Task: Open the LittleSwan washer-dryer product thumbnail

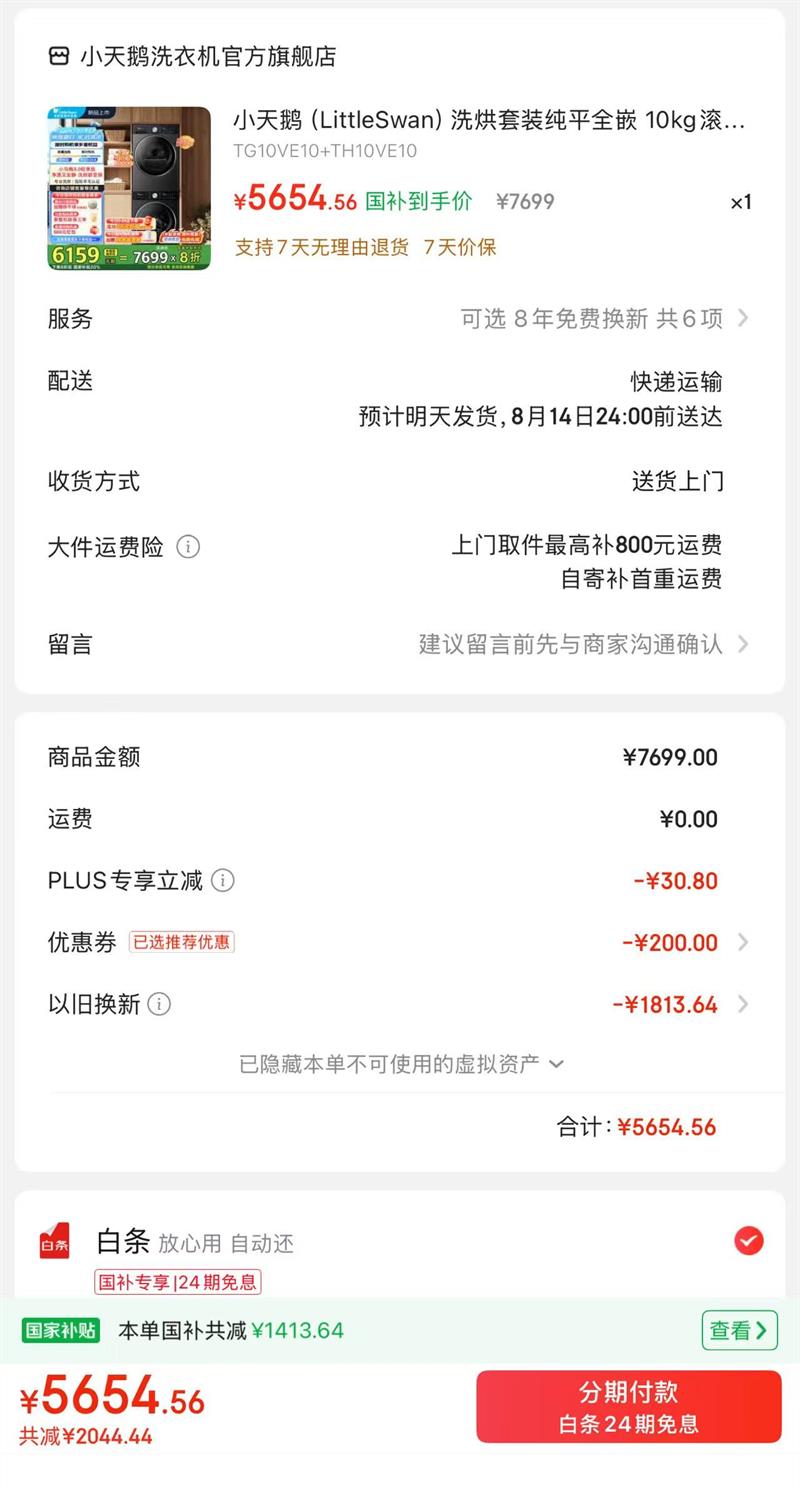Action: 129,188
